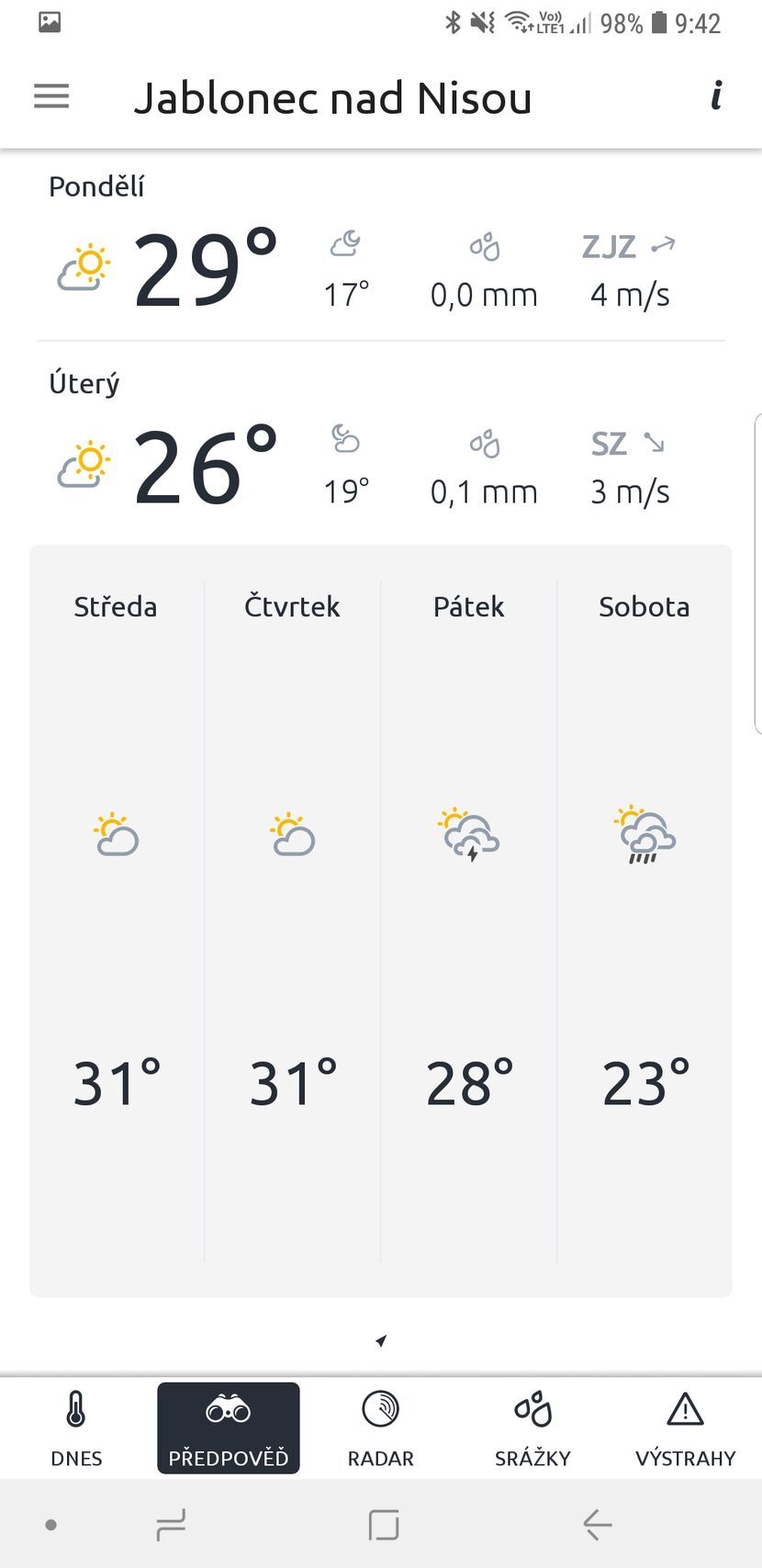Open the RADAR icon
This screenshot has width=762, height=1568.
(380, 1407)
